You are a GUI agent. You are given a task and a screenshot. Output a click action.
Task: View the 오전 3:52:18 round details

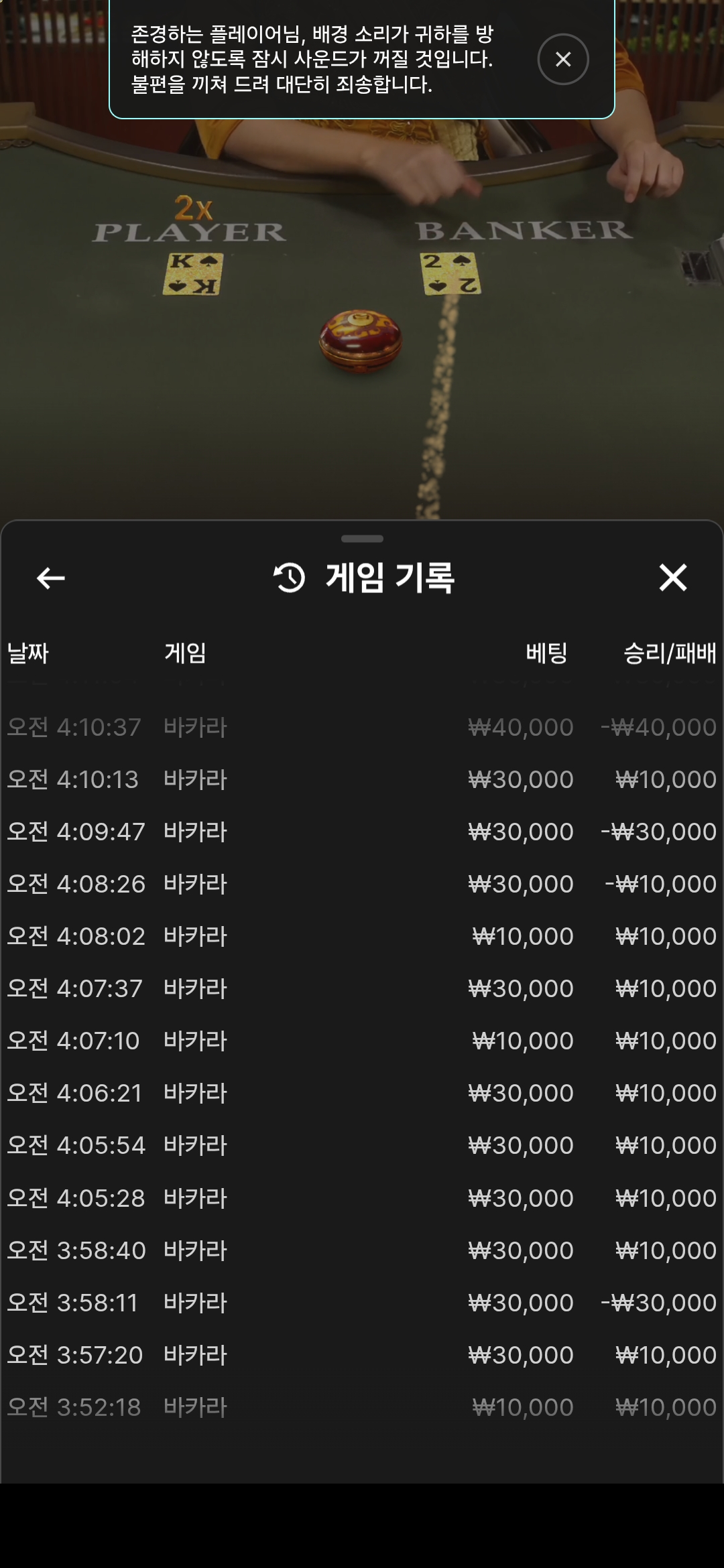click(x=362, y=1407)
